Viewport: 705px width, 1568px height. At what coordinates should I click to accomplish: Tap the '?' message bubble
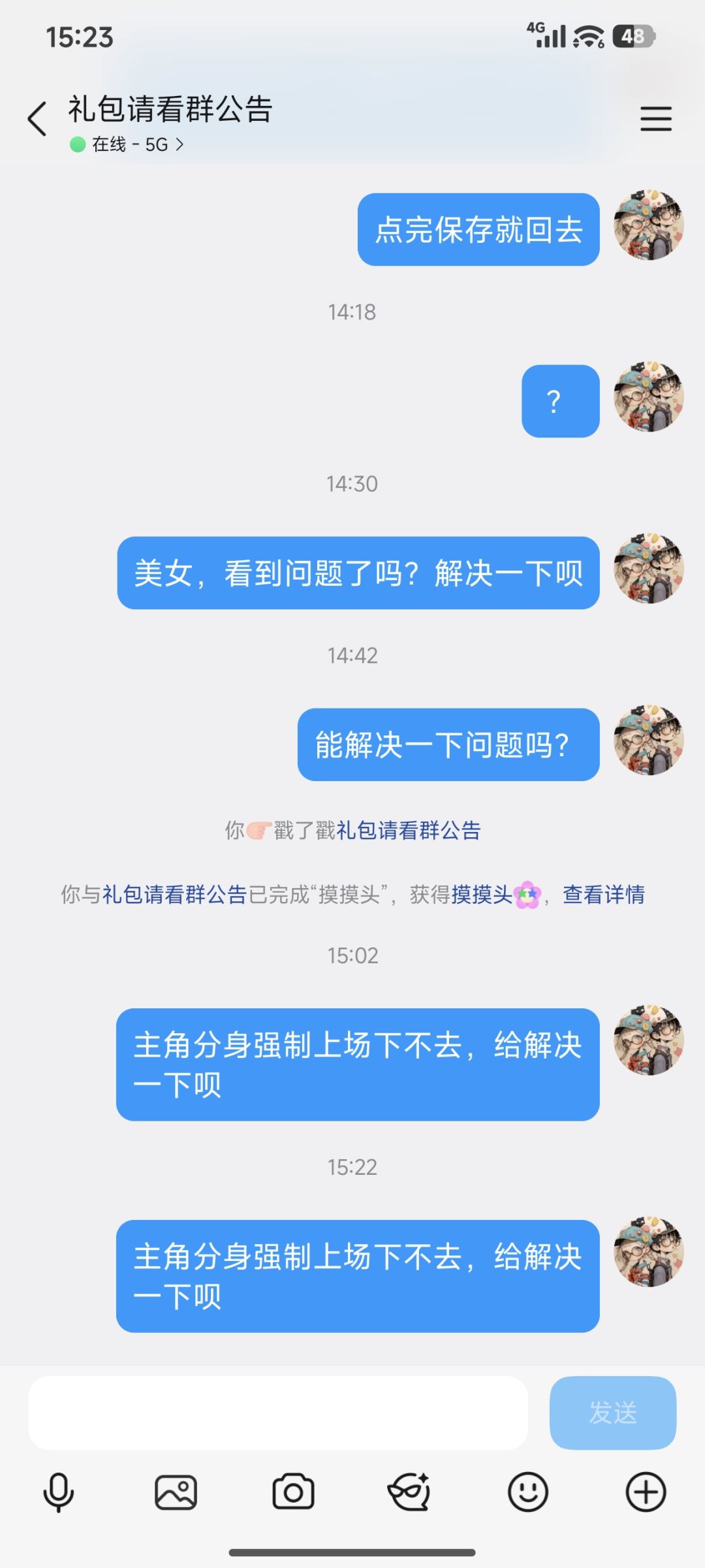(x=559, y=400)
